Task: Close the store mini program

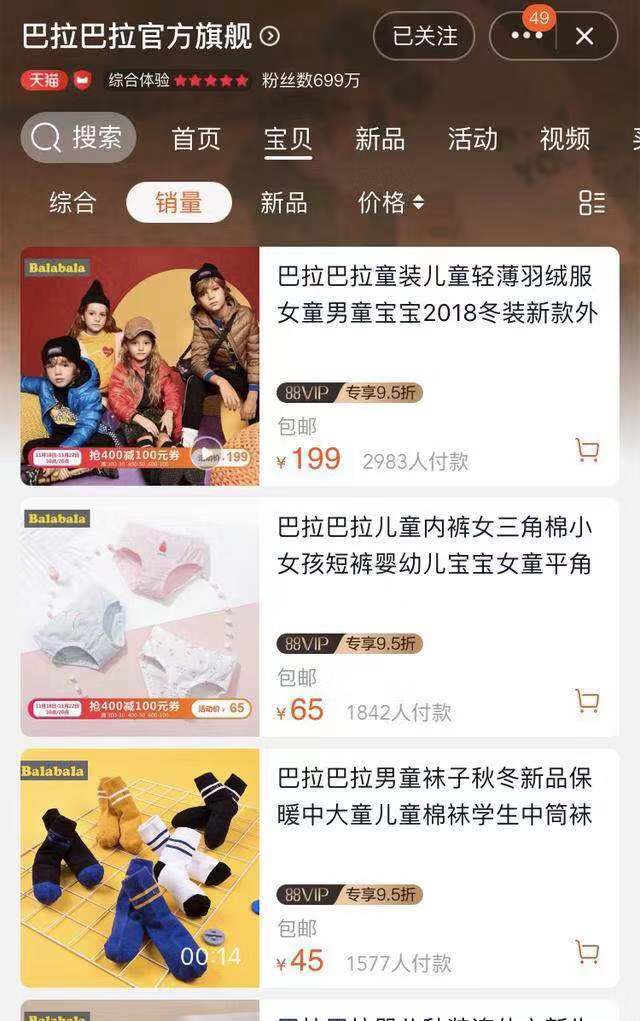Action: [x=585, y=37]
